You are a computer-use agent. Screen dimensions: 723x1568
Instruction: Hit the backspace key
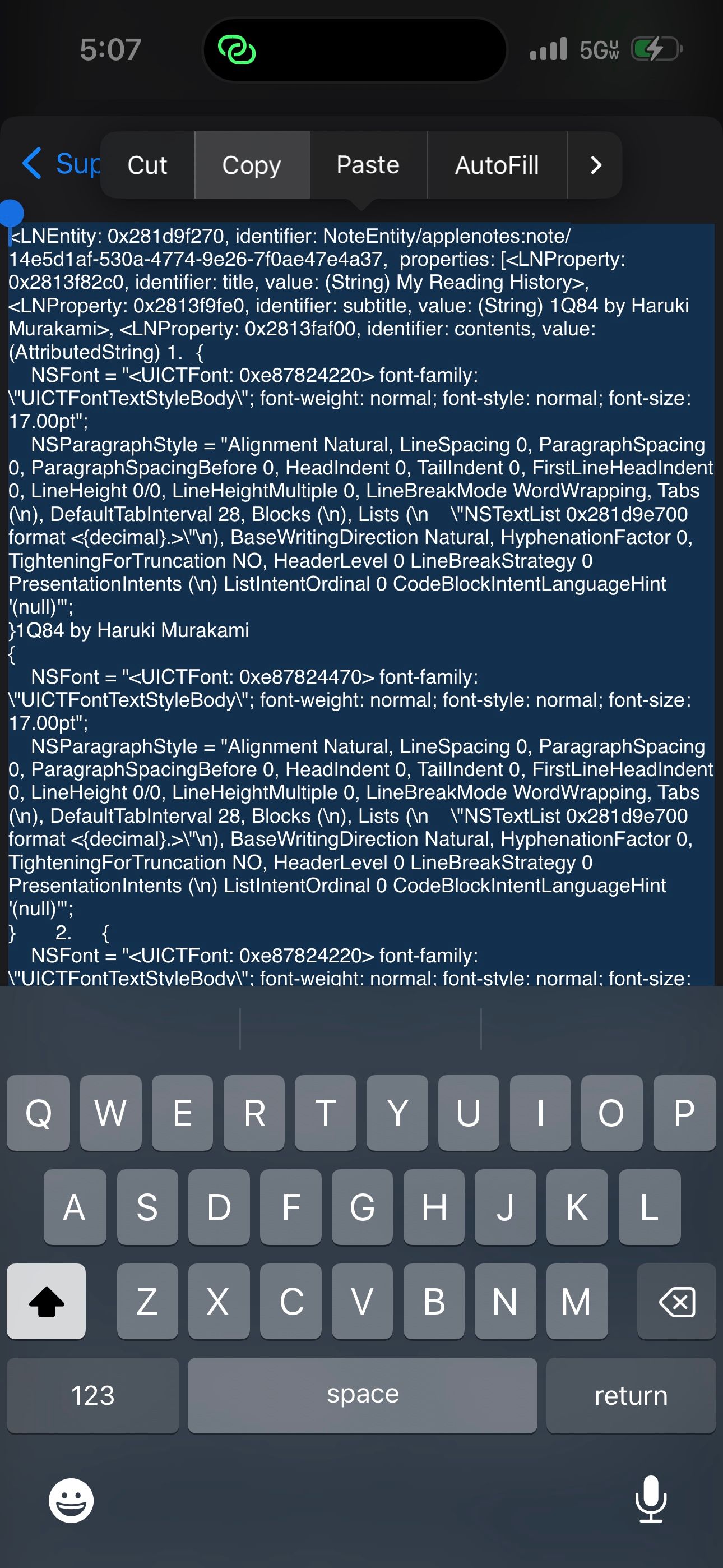click(x=676, y=1302)
